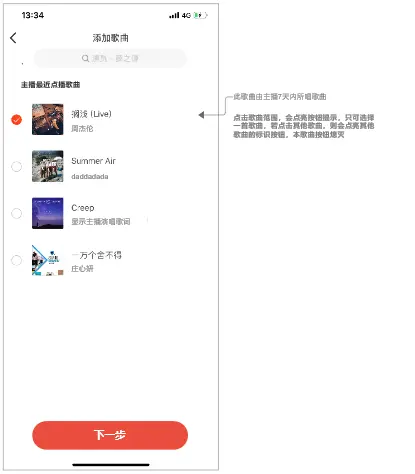Select the 一万个舍不得 radio button
The width and height of the screenshot is (415, 474).
pyautogui.click(x=16, y=260)
